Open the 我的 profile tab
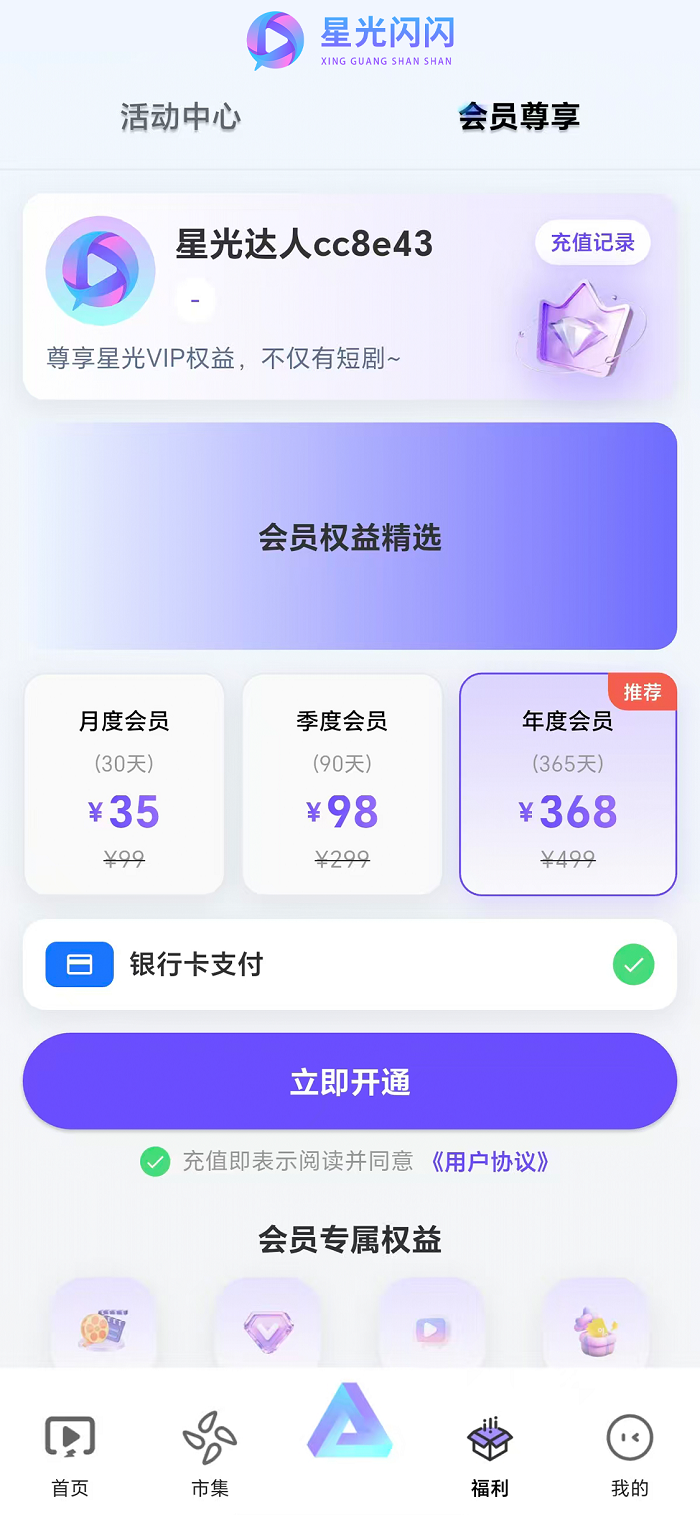 [x=630, y=1455]
